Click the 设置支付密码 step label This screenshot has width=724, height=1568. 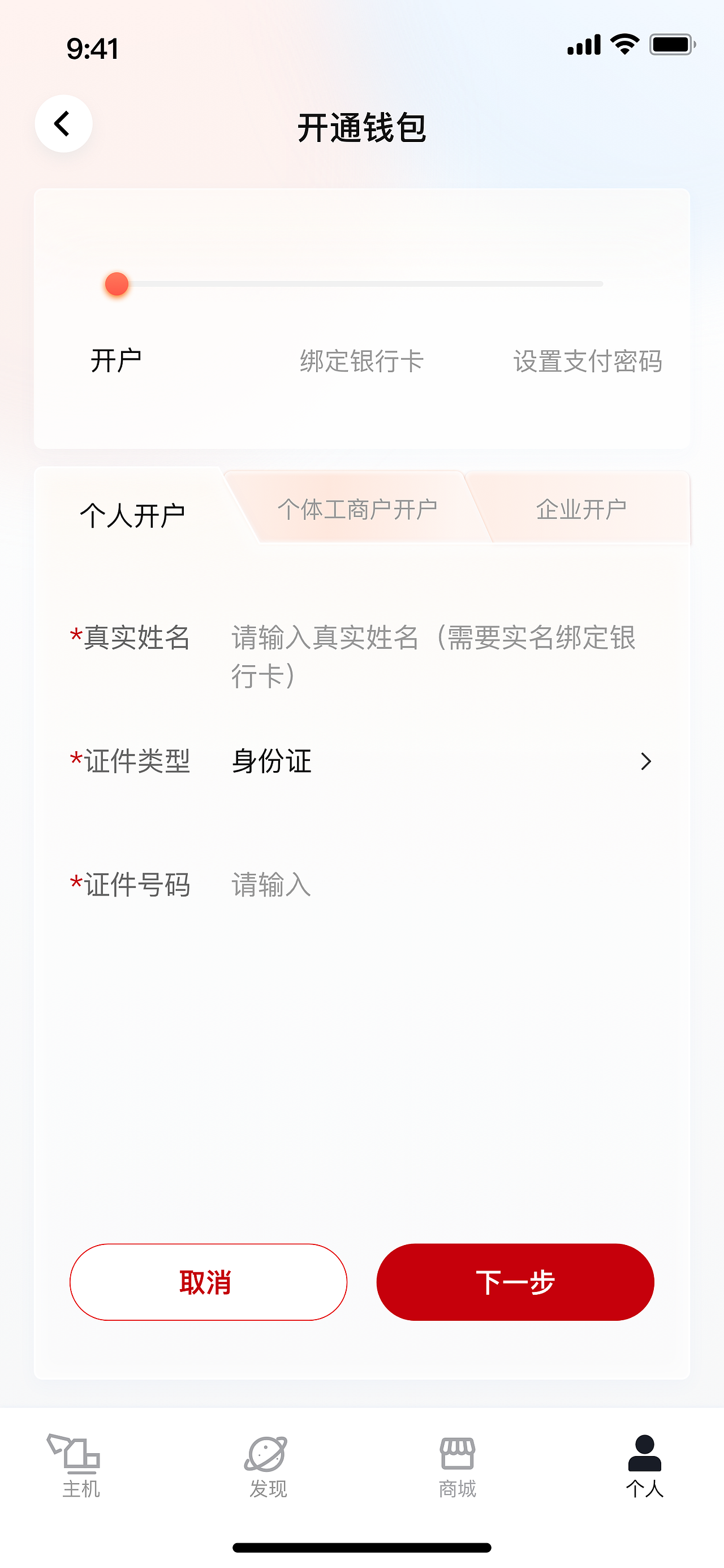[x=588, y=360]
